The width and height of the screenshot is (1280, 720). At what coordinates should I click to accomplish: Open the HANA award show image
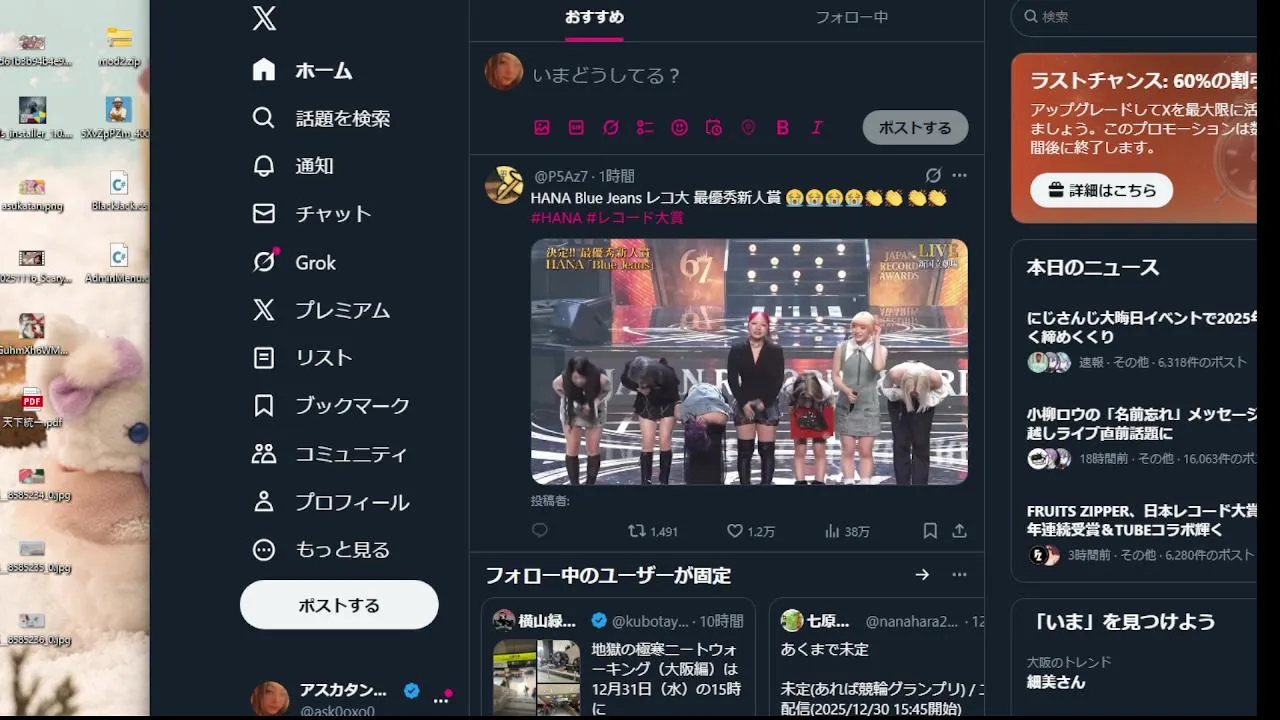click(749, 361)
